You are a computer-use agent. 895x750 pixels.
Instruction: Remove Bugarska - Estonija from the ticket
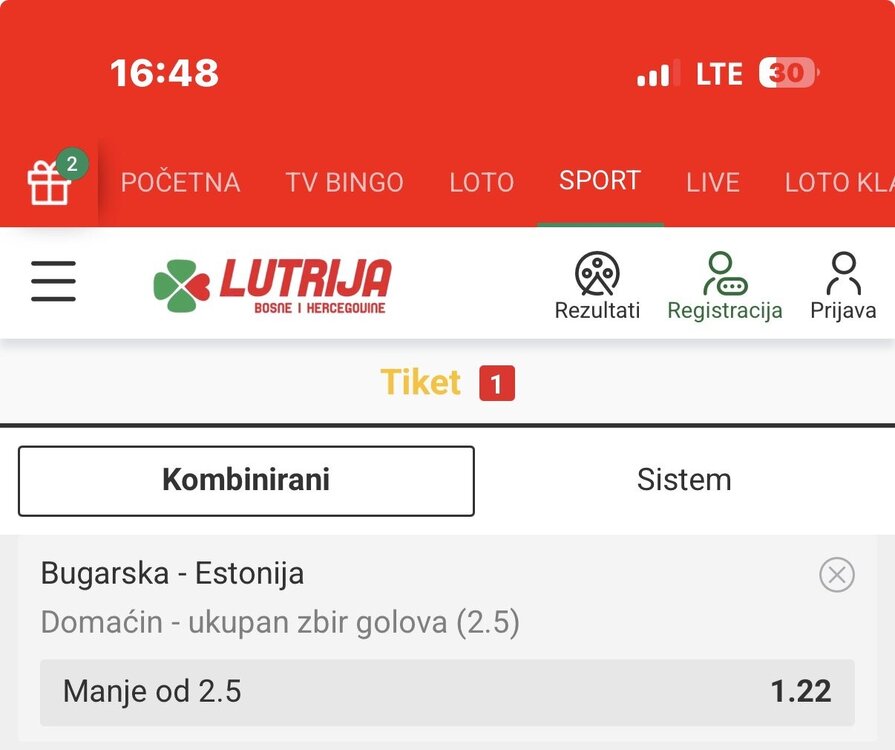pos(837,575)
